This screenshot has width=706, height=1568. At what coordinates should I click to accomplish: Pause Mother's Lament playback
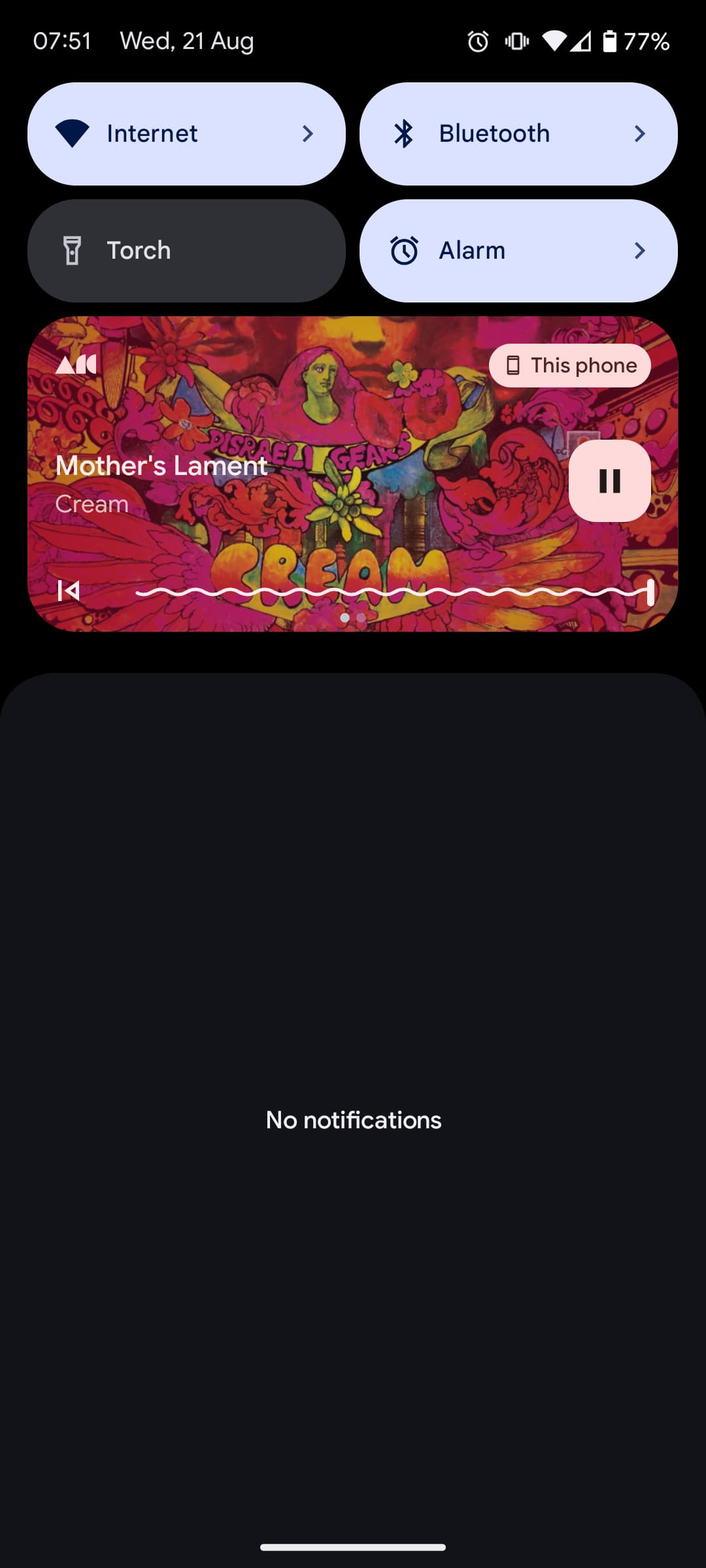click(609, 481)
